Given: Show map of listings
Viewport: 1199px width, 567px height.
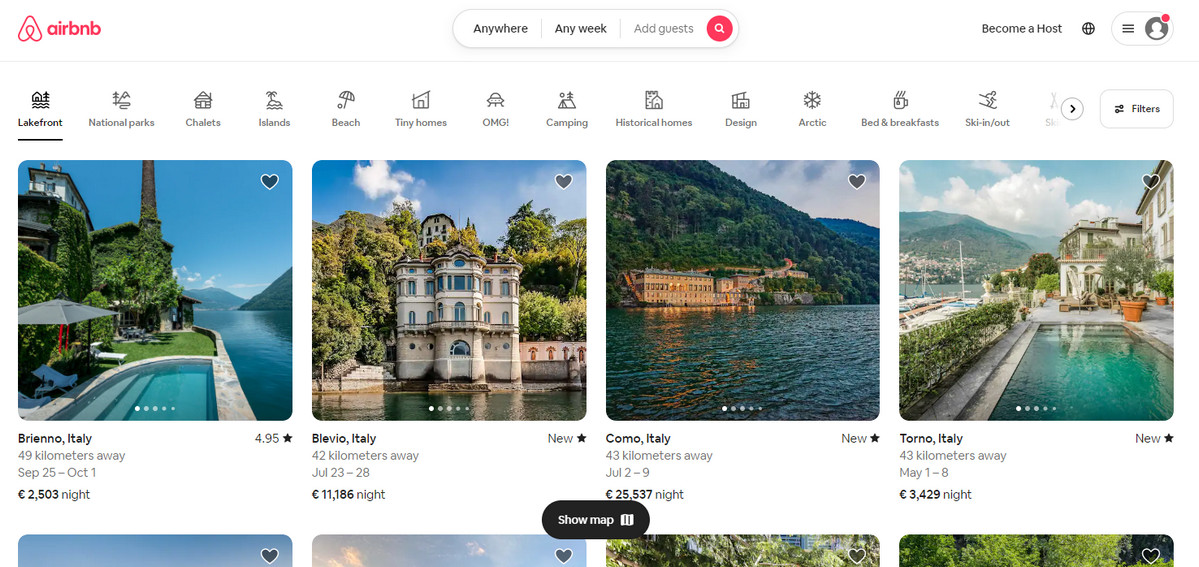Looking at the screenshot, I should click(595, 520).
